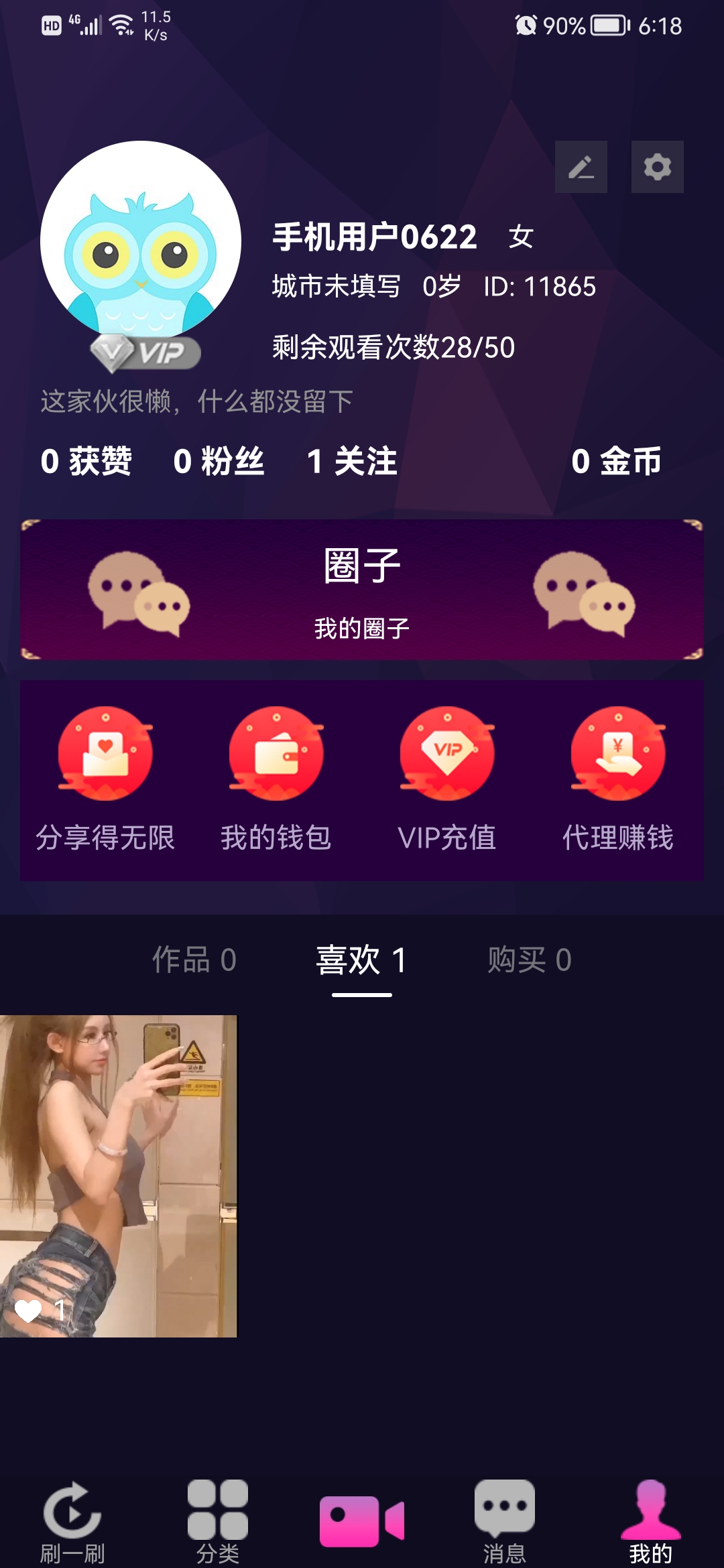Open the 我的圈子 circle banner
The width and height of the screenshot is (724, 1568).
tap(362, 590)
